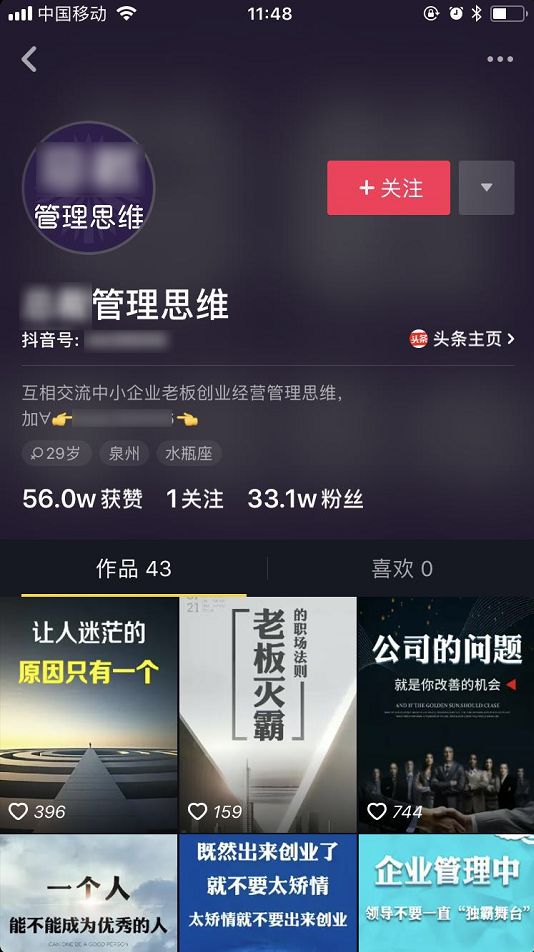Play video 一个人能不能成为优秀的人
This screenshot has height=952, width=534.
(89, 893)
